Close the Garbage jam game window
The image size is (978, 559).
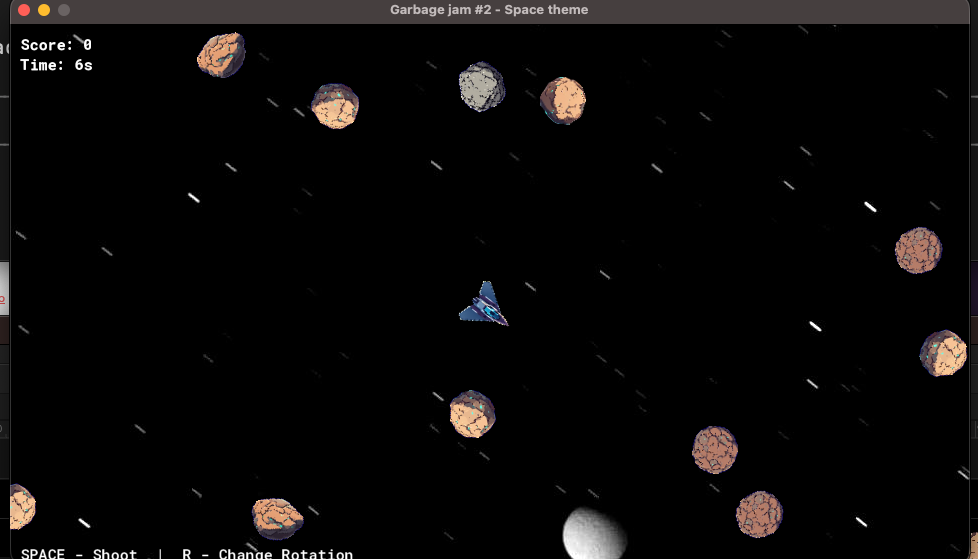pos(24,10)
